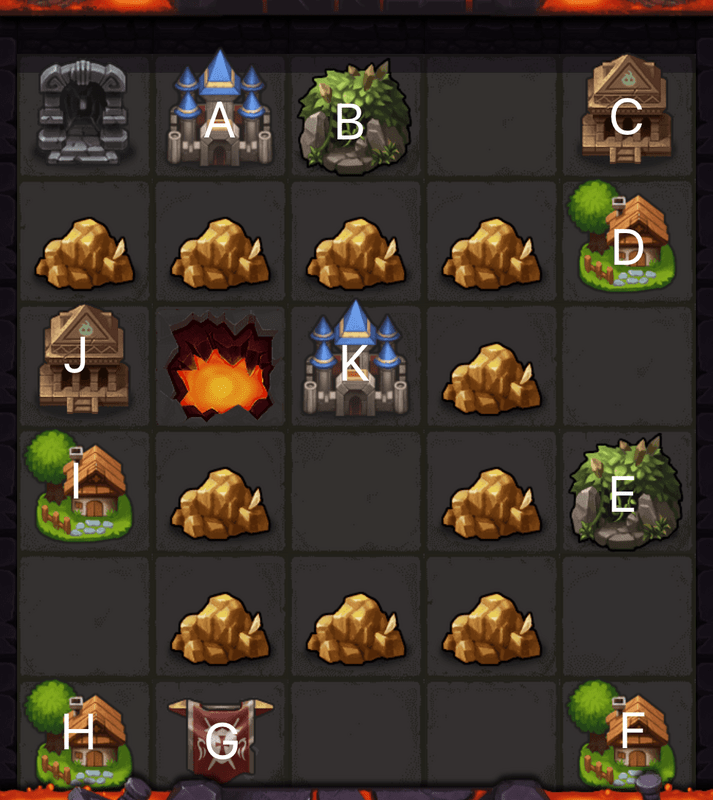Enter the leafy cave labeled E
Image resolution: width=713 pixels, height=800 pixels.
(624, 491)
